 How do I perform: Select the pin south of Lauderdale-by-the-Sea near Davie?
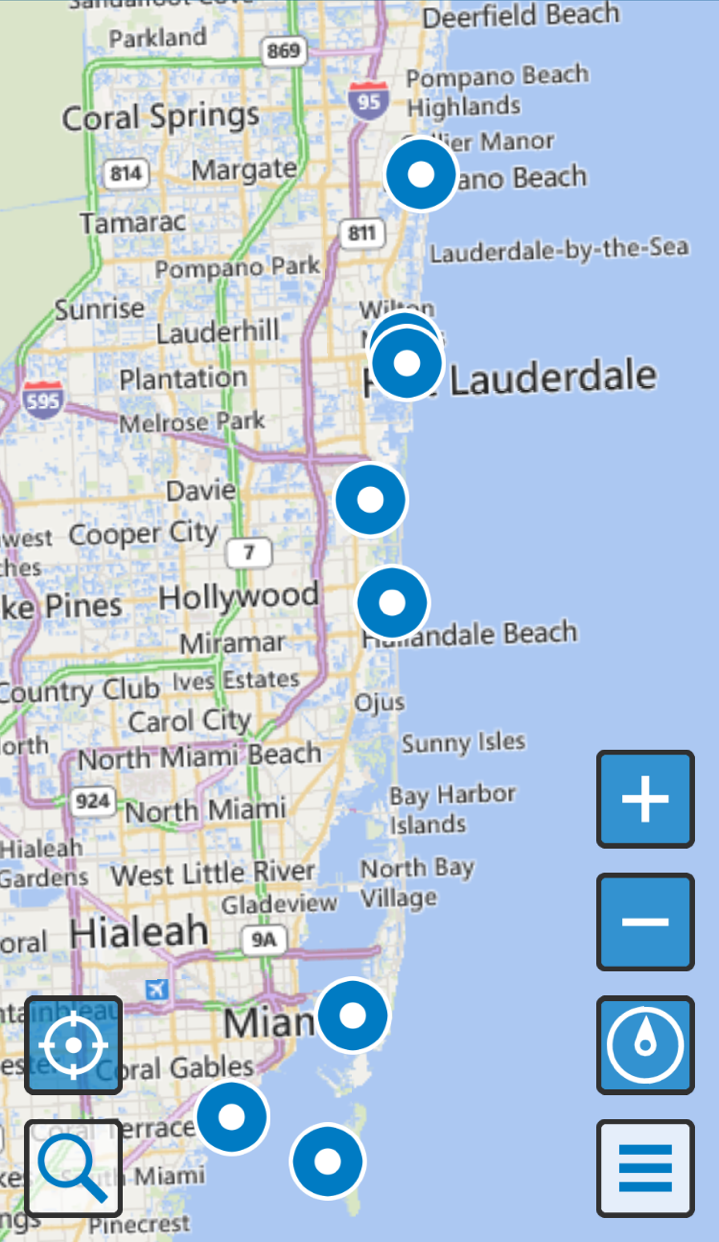point(371,498)
